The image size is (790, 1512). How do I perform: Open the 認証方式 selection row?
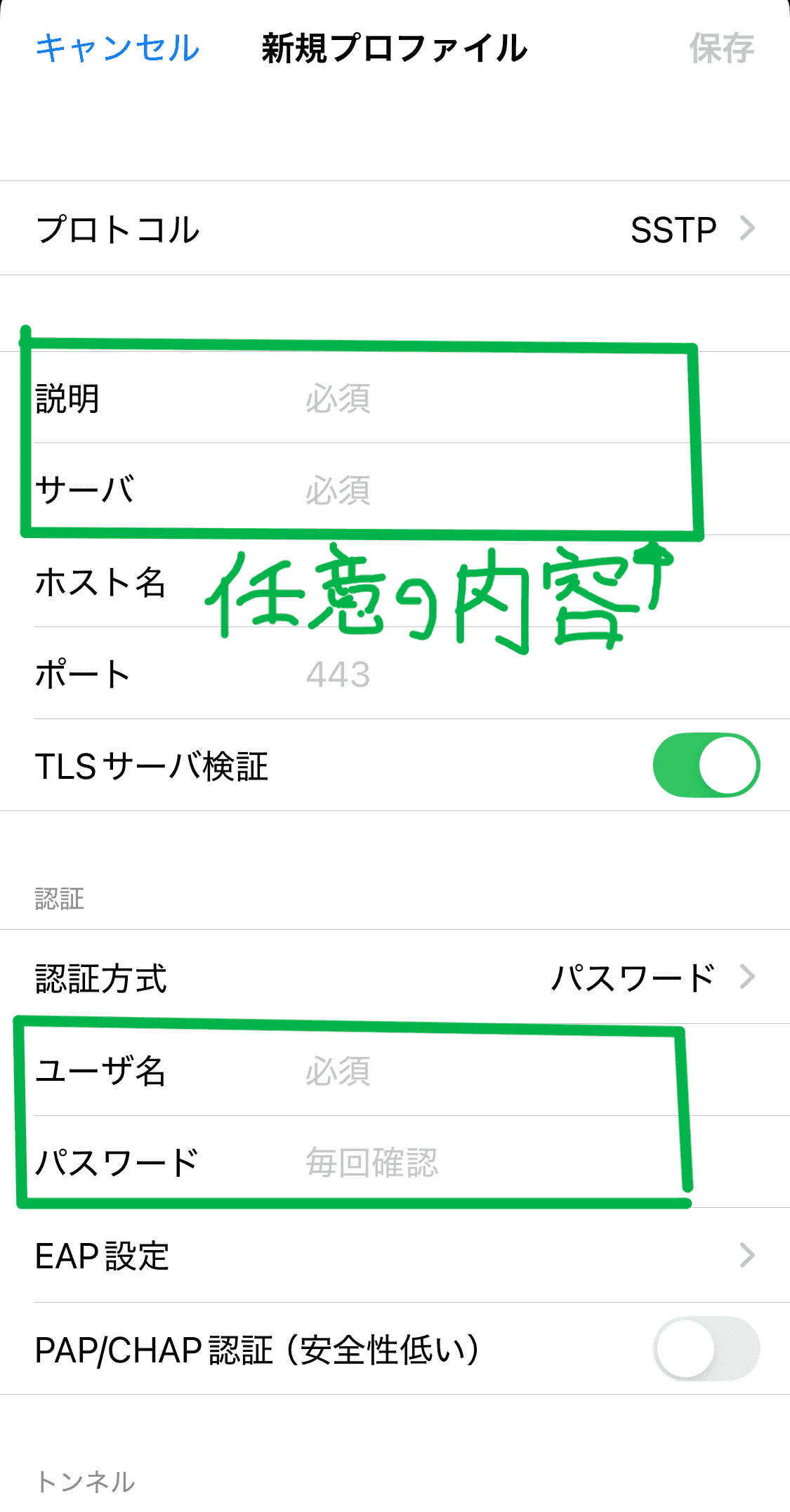(x=395, y=977)
